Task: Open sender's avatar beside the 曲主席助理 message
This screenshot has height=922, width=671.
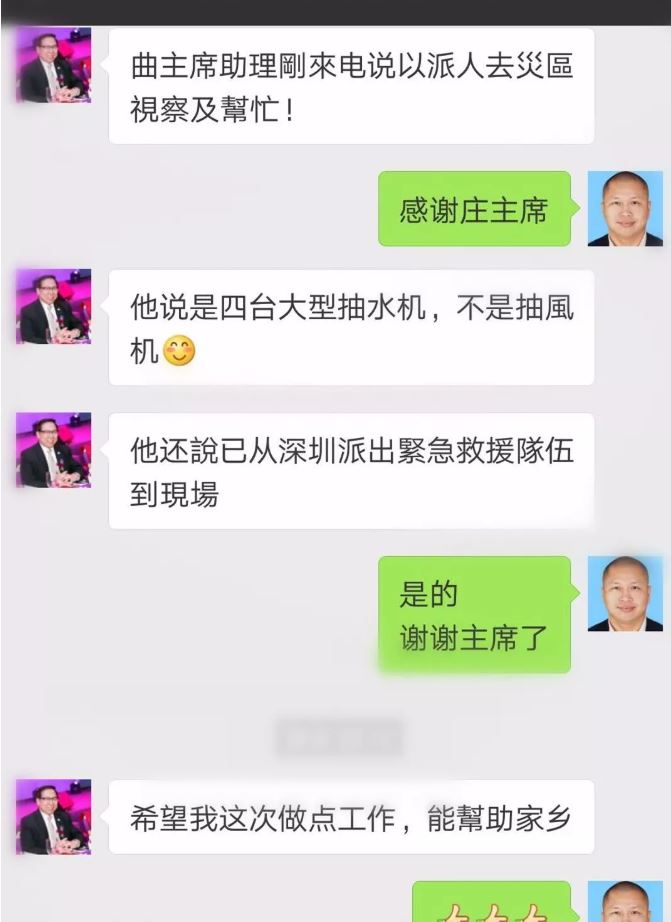Action: pos(54,65)
